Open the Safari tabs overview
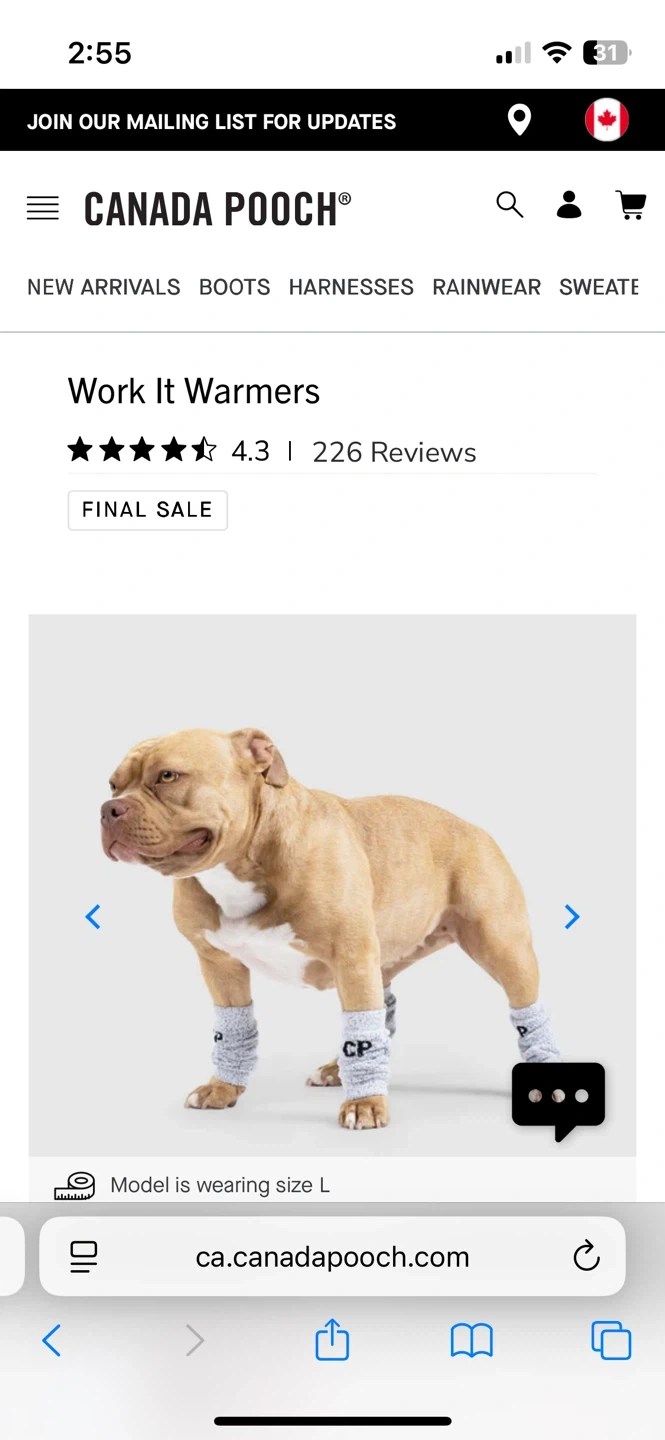This screenshot has width=665, height=1440. pyautogui.click(x=611, y=1340)
